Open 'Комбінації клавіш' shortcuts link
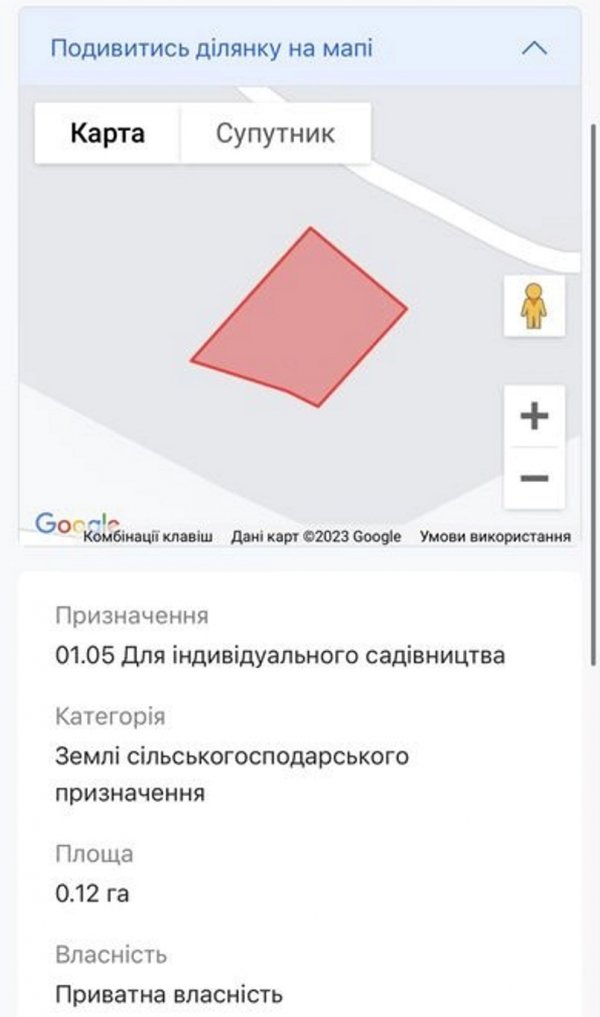 [148, 537]
